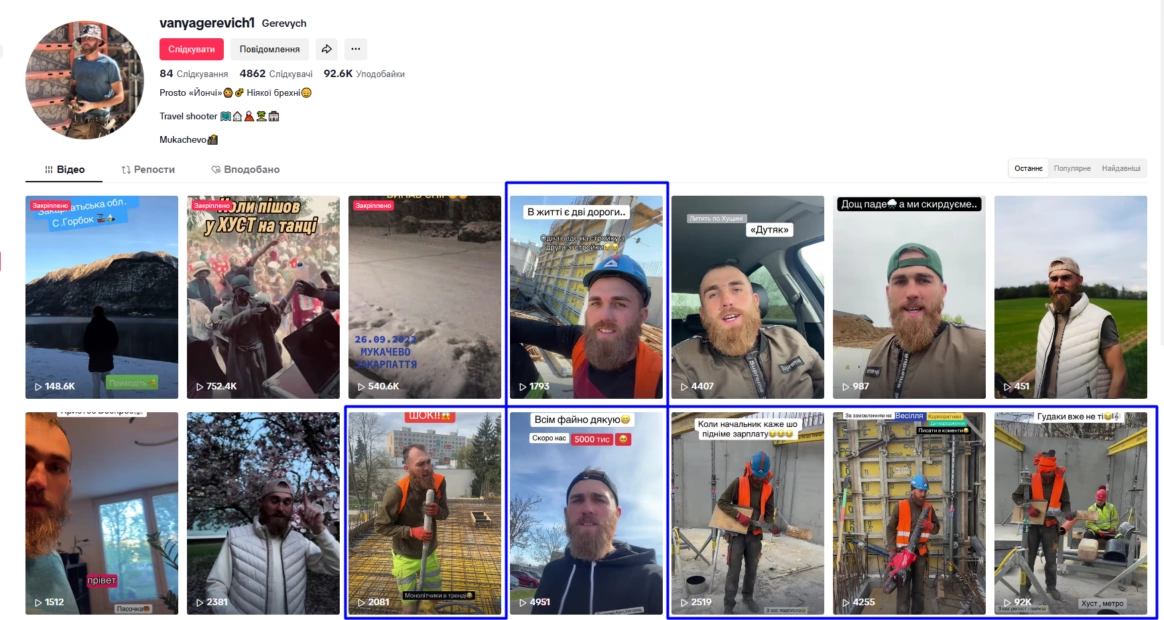Play the Мукачево Закарпаття snow video
This screenshot has height=620, width=1164.
[425, 297]
